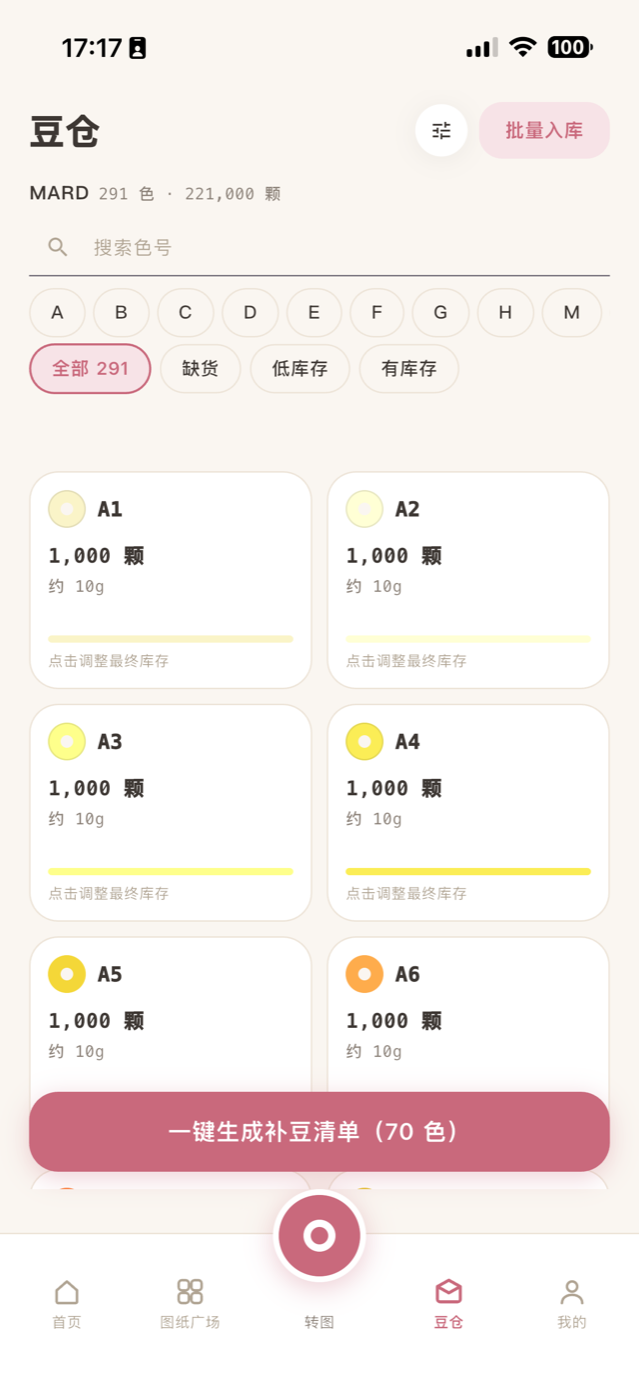Viewport: 639px width, 1390px height.
Task: Open the A4 color stock card
Action: pyautogui.click(x=468, y=813)
